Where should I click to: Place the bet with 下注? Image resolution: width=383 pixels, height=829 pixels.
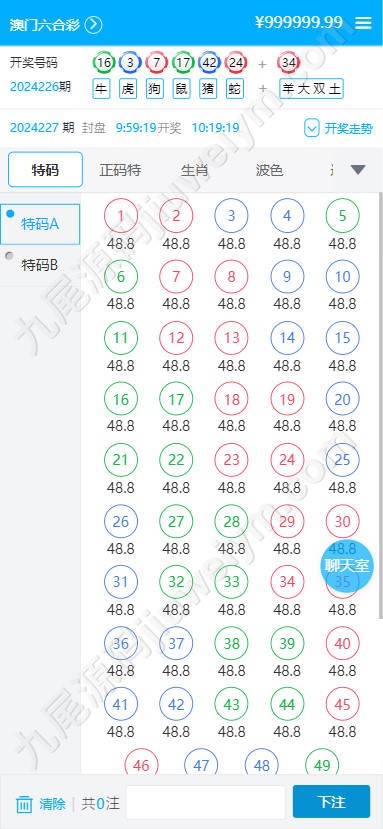pyautogui.click(x=332, y=802)
